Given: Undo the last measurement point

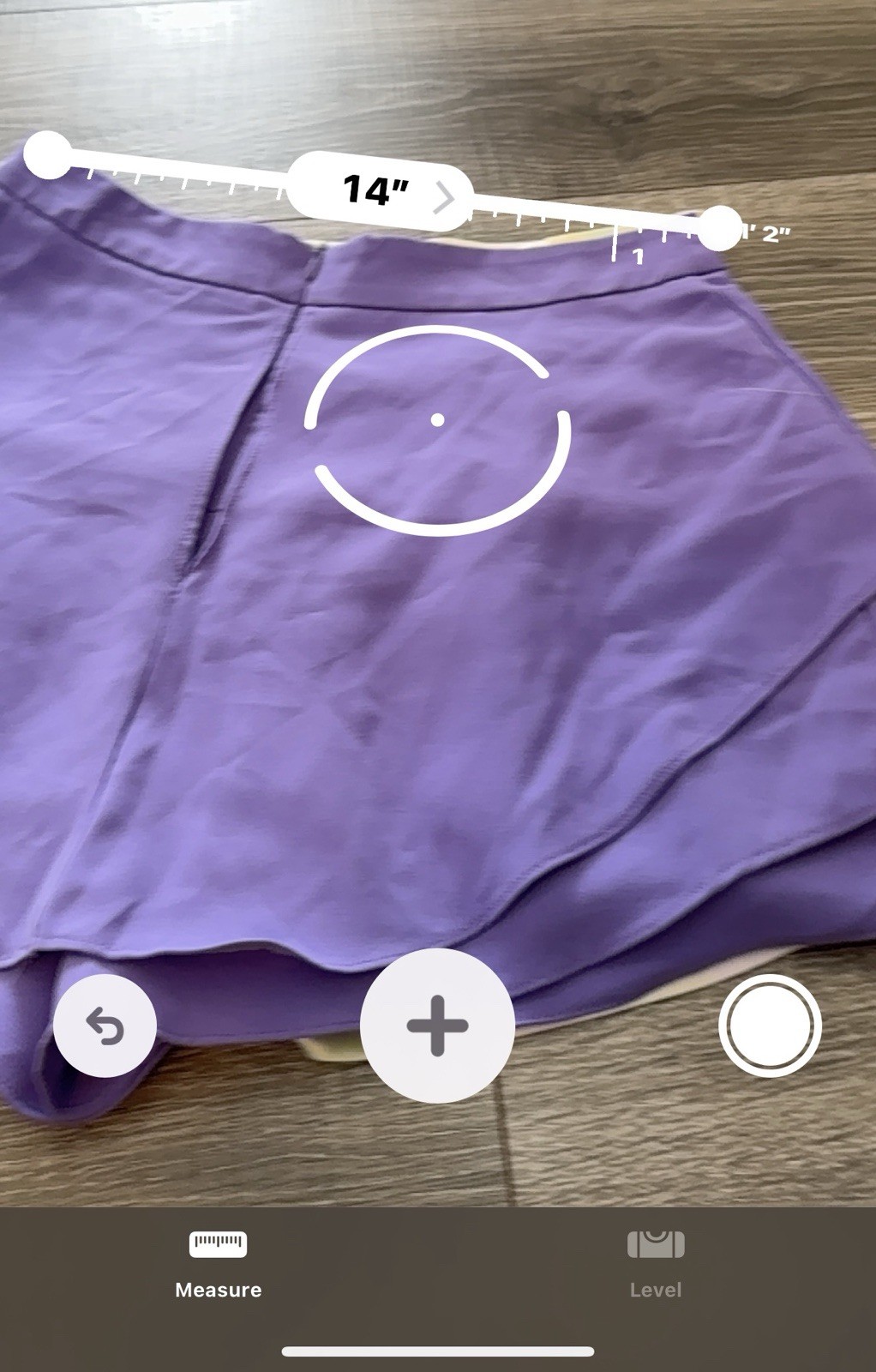Looking at the screenshot, I should pyautogui.click(x=105, y=1026).
